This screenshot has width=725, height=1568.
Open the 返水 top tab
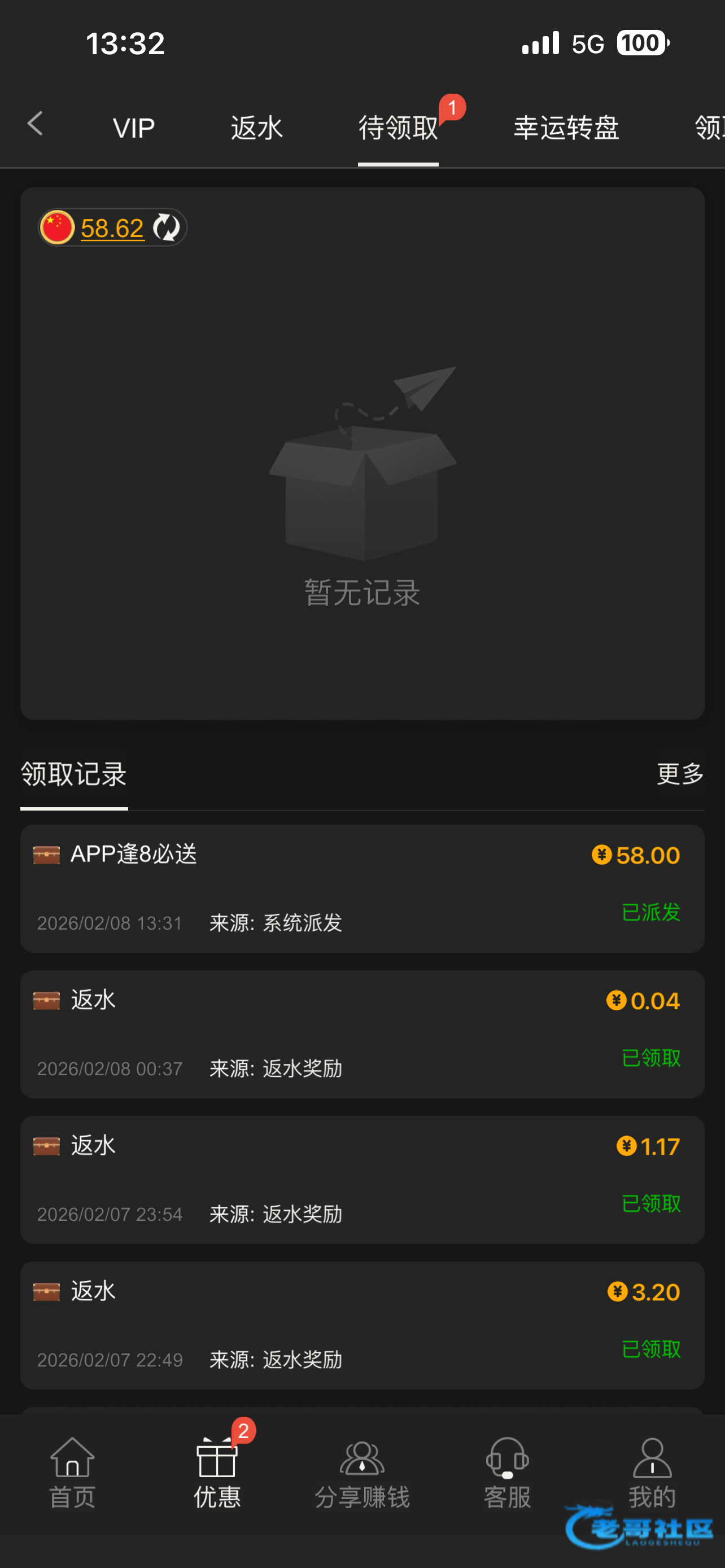(256, 128)
